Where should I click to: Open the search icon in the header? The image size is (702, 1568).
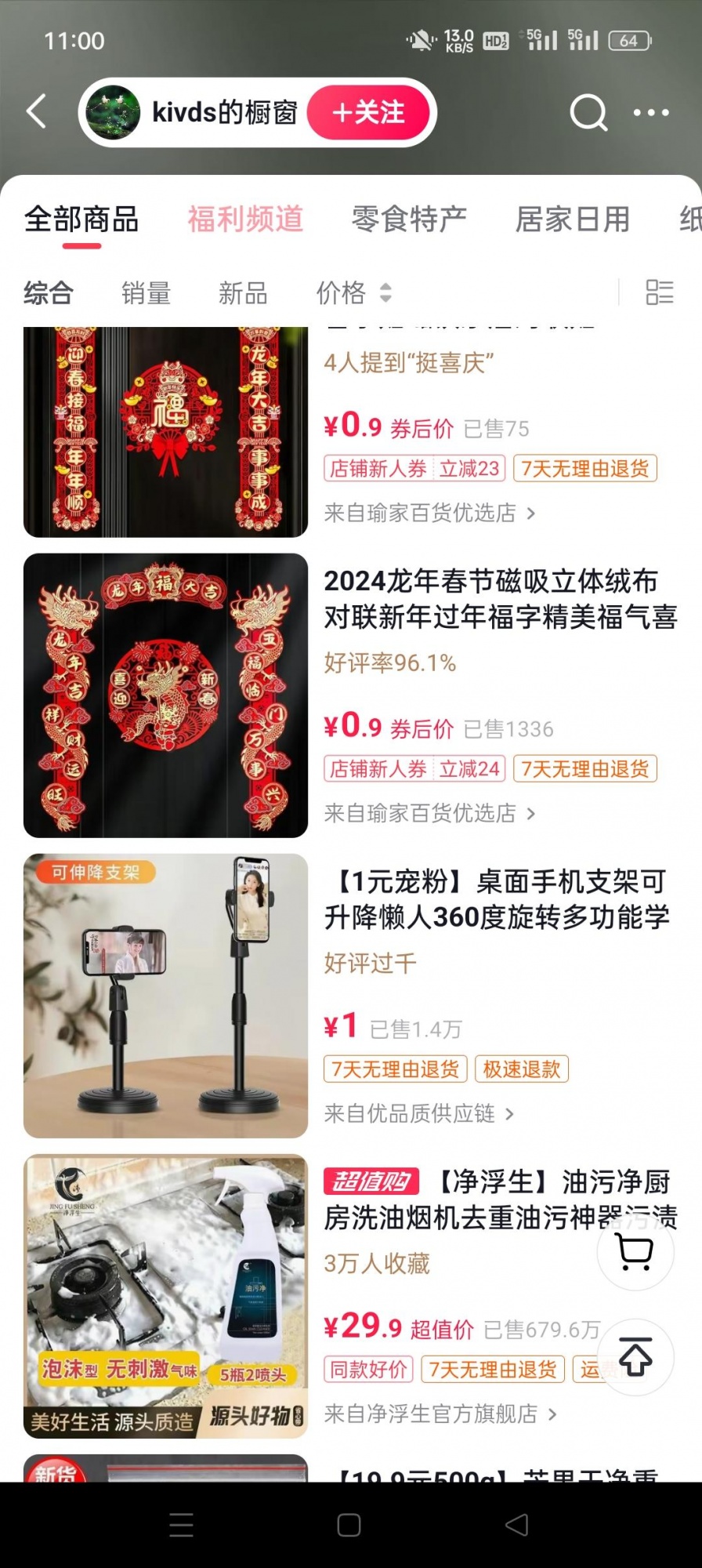(588, 113)
